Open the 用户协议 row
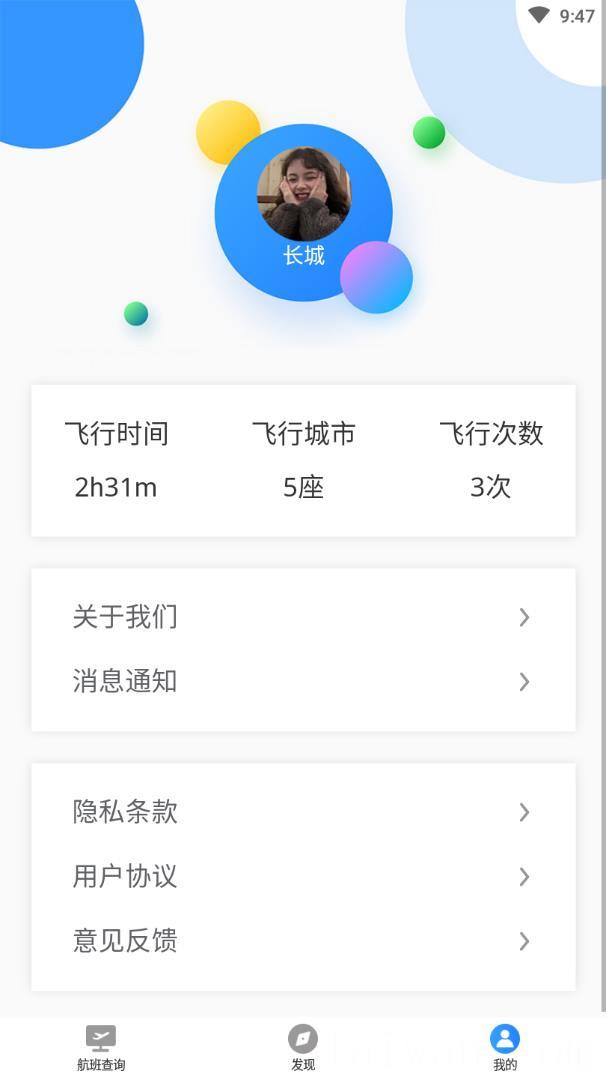 coord(303,877)
